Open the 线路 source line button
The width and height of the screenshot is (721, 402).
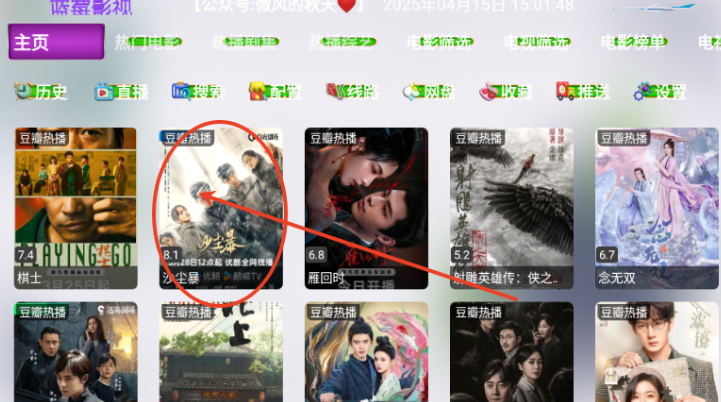click(x=351, y=92)
